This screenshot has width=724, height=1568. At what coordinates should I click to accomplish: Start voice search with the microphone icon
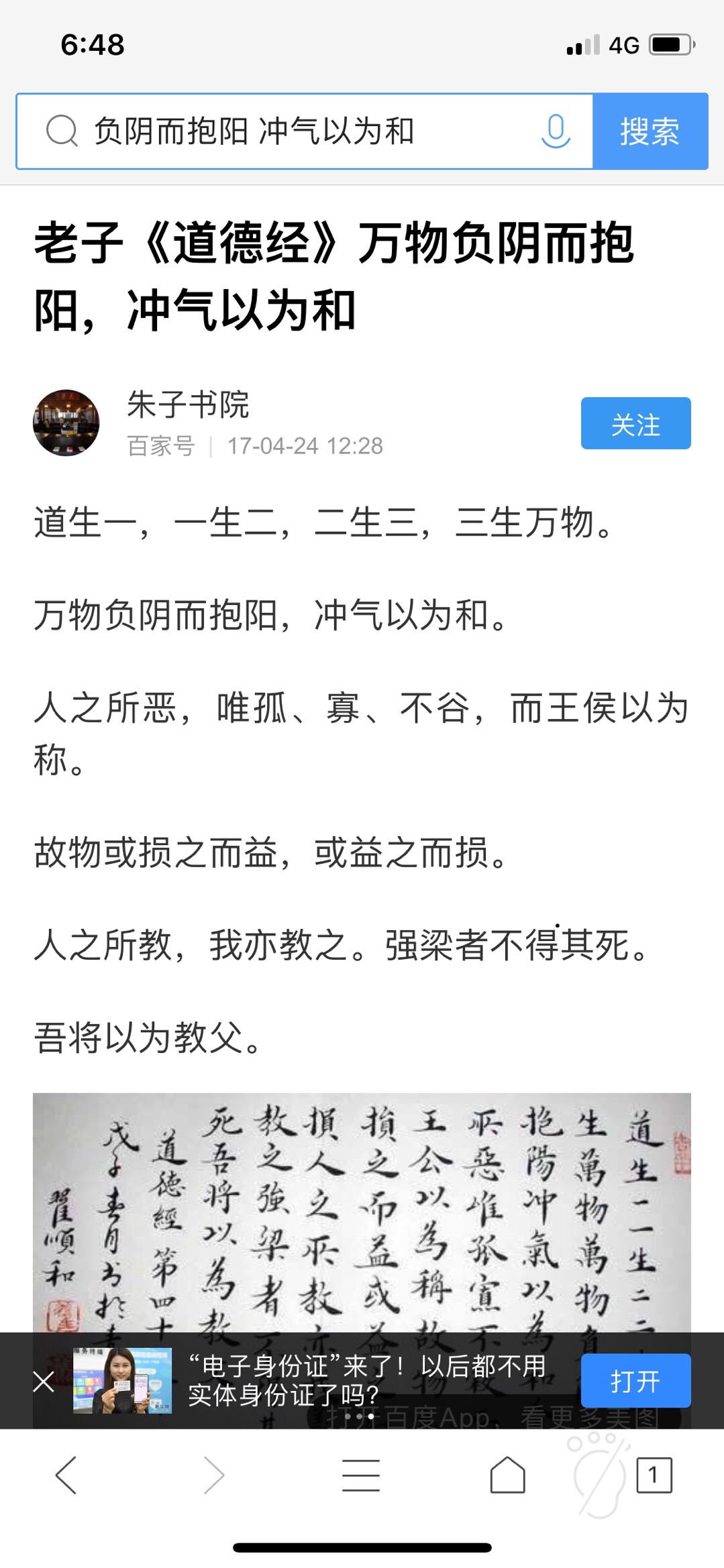(556, 131)
